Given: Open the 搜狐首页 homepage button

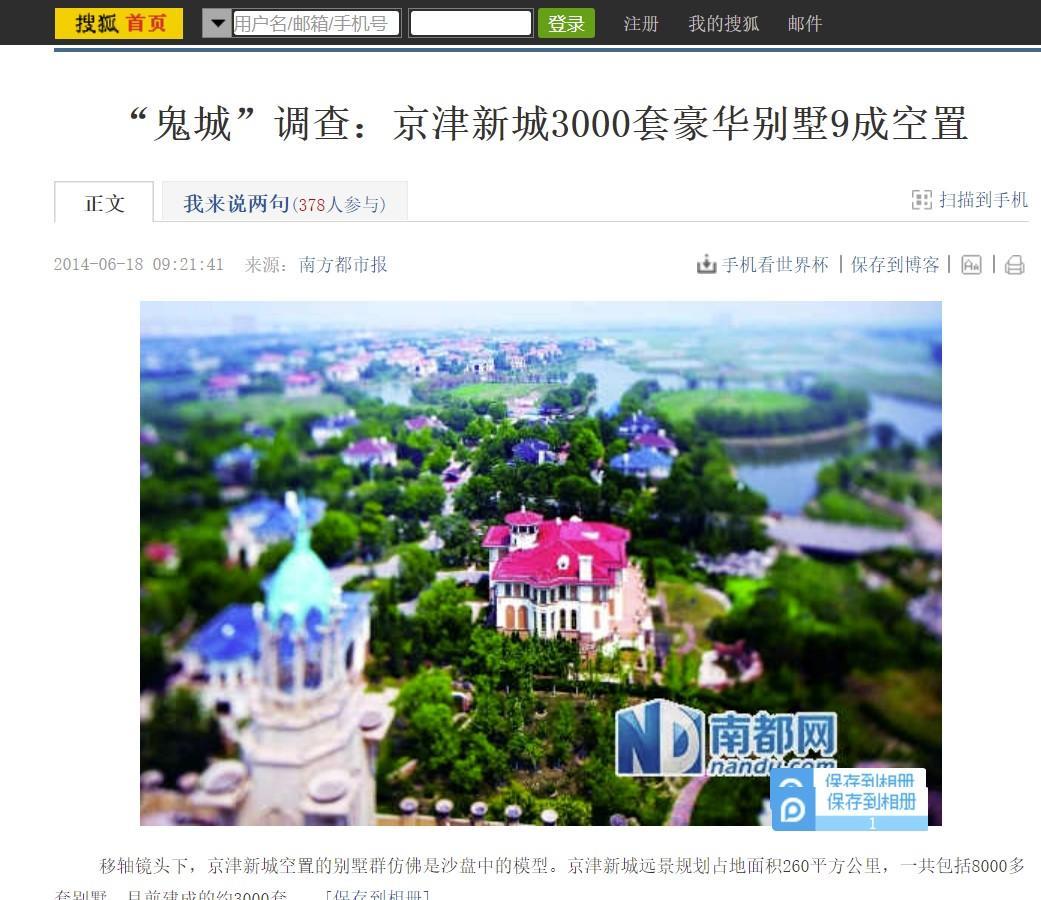Looking at the screenshot, I should pyautogui.click(x=119, y=23).
